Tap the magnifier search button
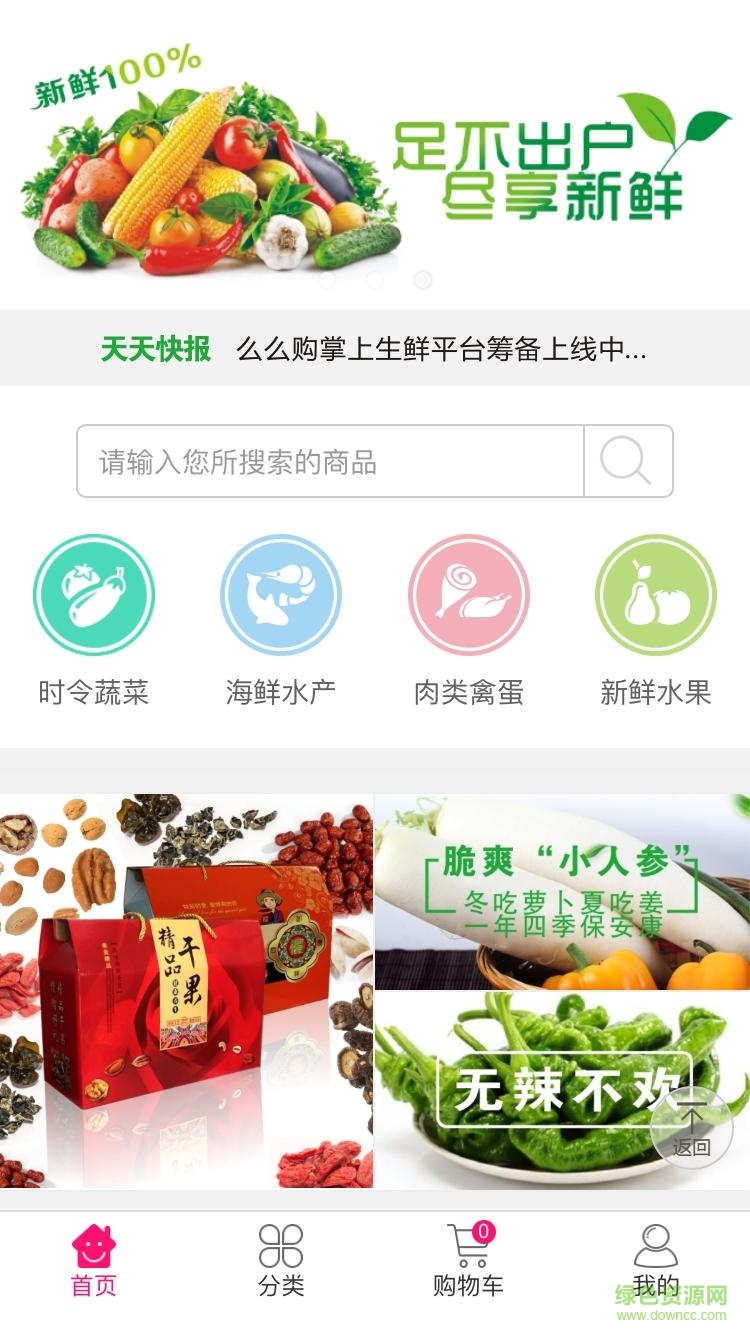Screen dimensions: 750x1334 click(627, 462)
